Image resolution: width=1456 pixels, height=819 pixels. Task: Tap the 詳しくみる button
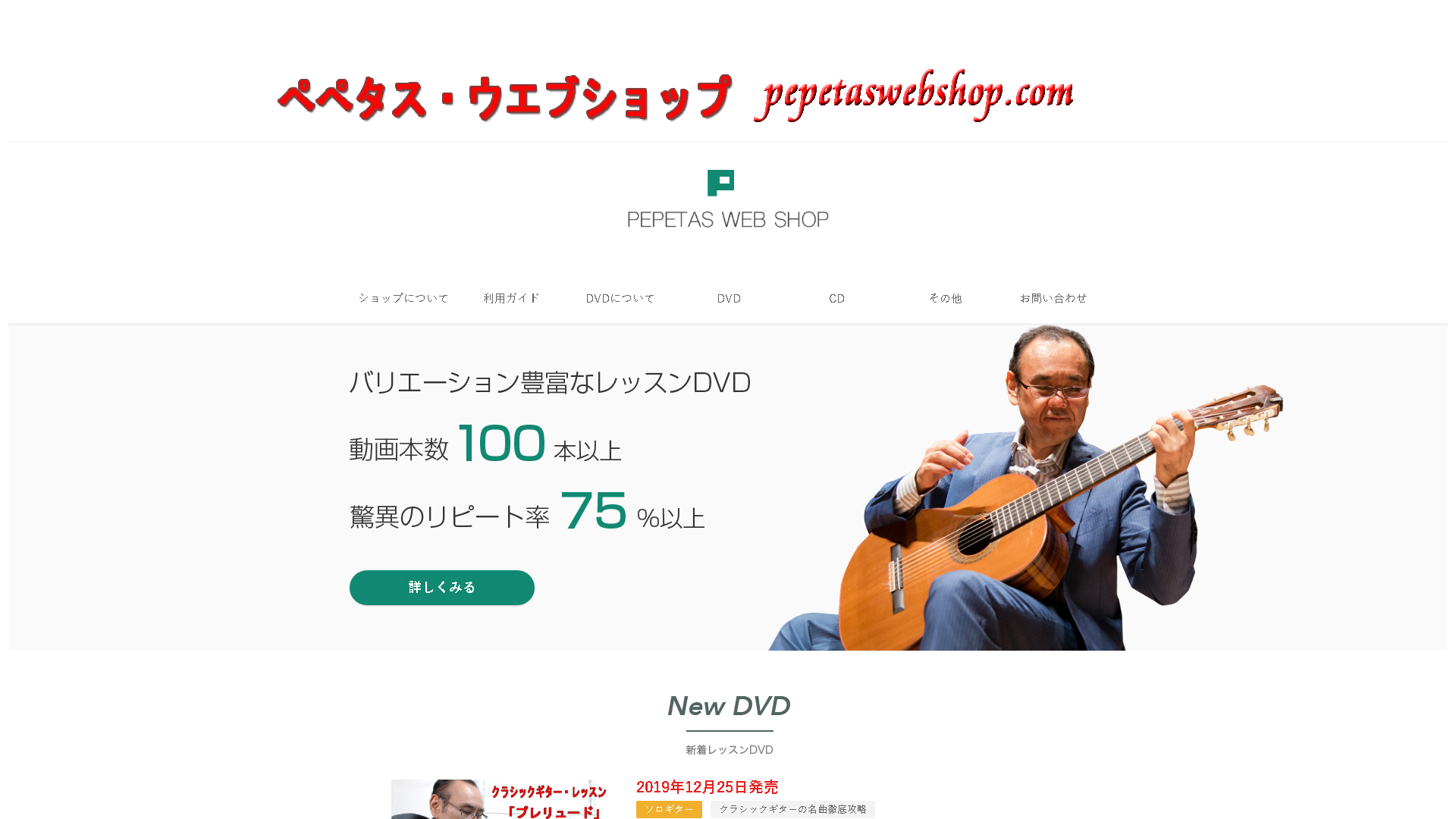tap(442, 588)
